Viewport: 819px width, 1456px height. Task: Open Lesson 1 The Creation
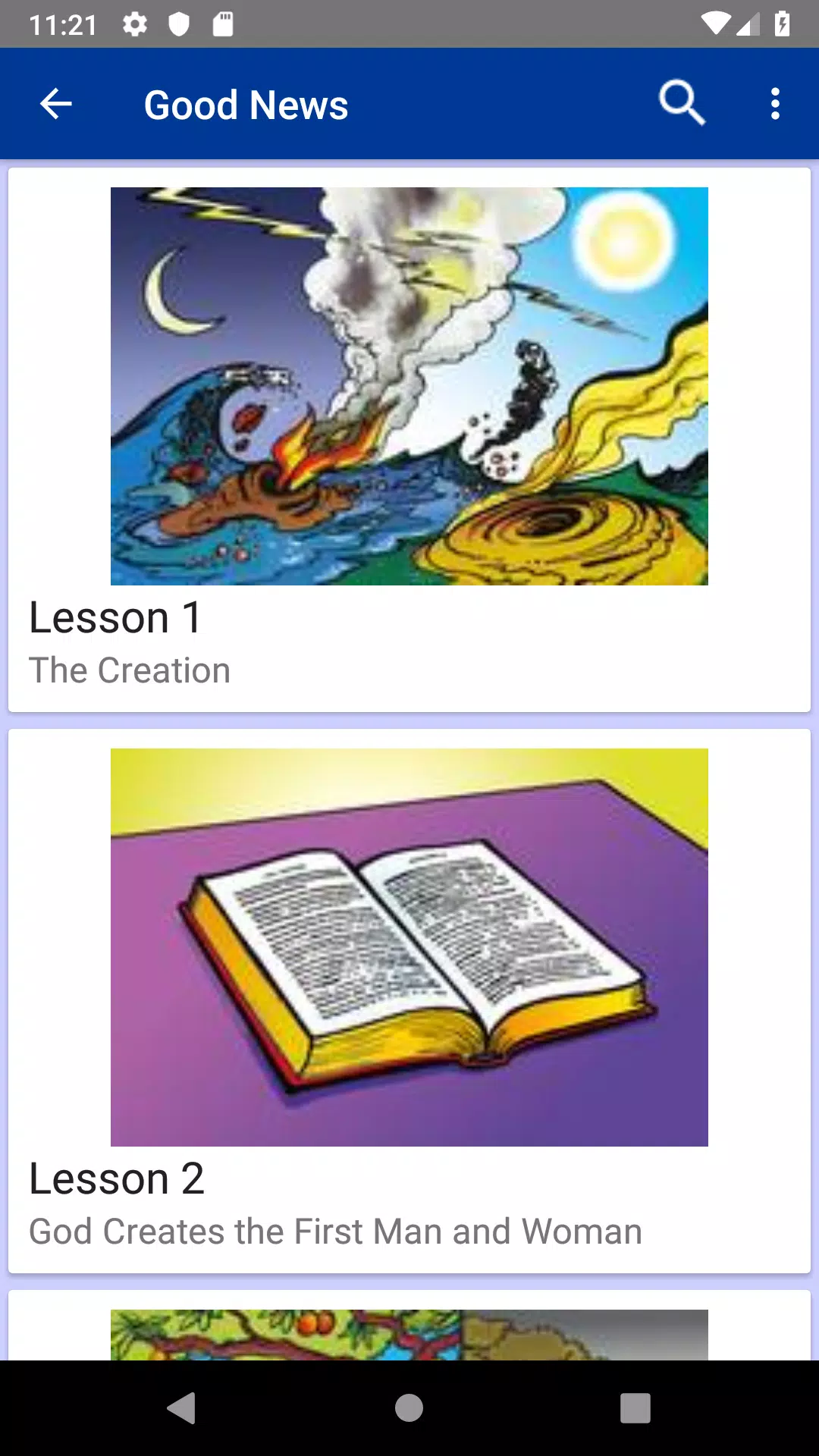pyautogui.click(x=409, y=440)
